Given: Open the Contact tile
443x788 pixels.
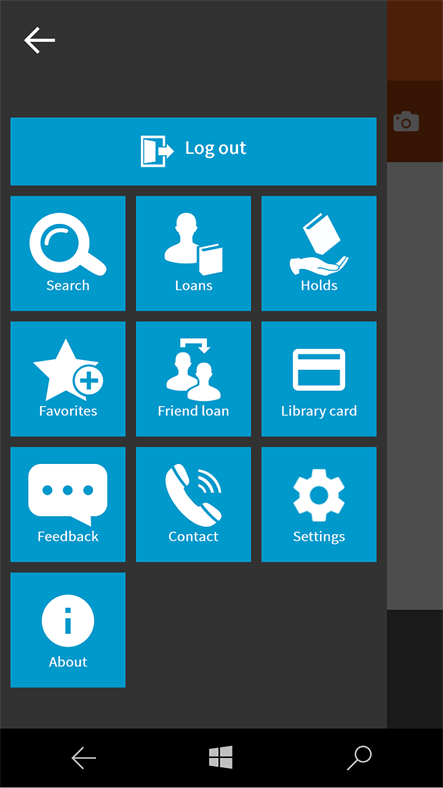Looking at the screenshot, I should pos(193,505).
